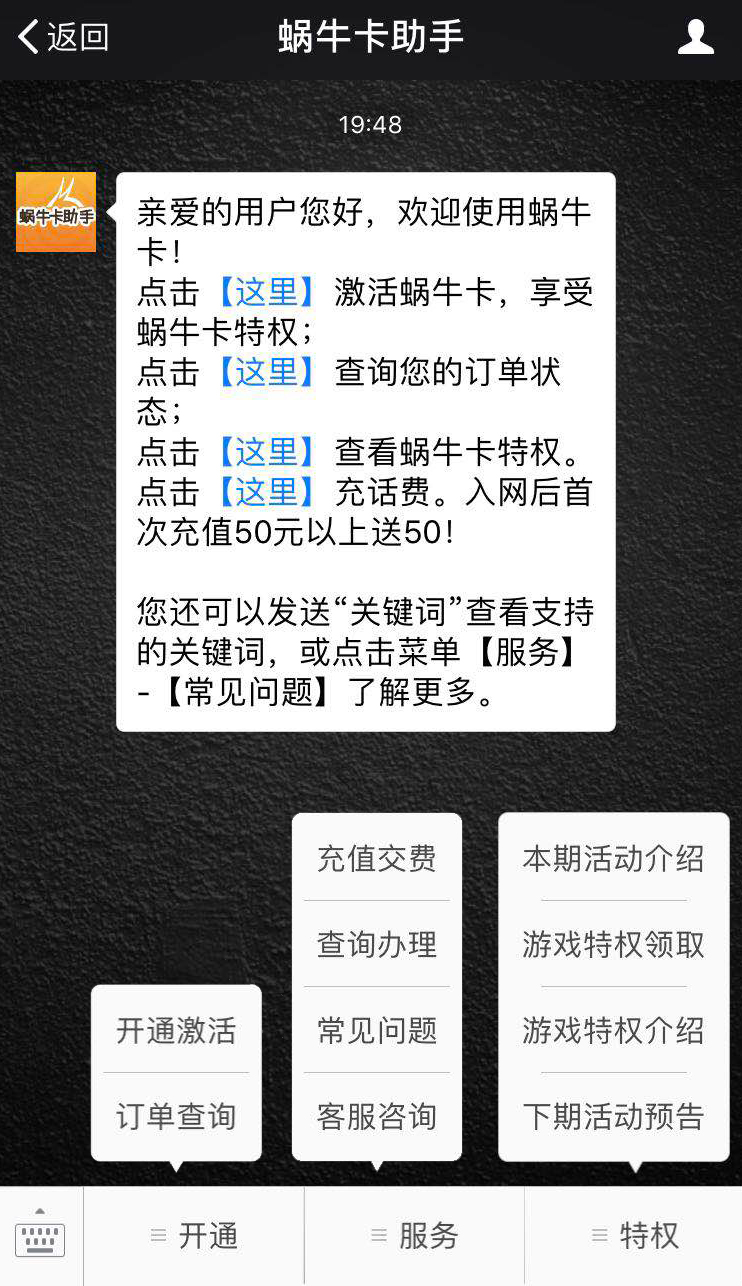Switch to keyboard input mode
The height and width of the screenshot is (1286, 742).
[x=39, y=1237]
